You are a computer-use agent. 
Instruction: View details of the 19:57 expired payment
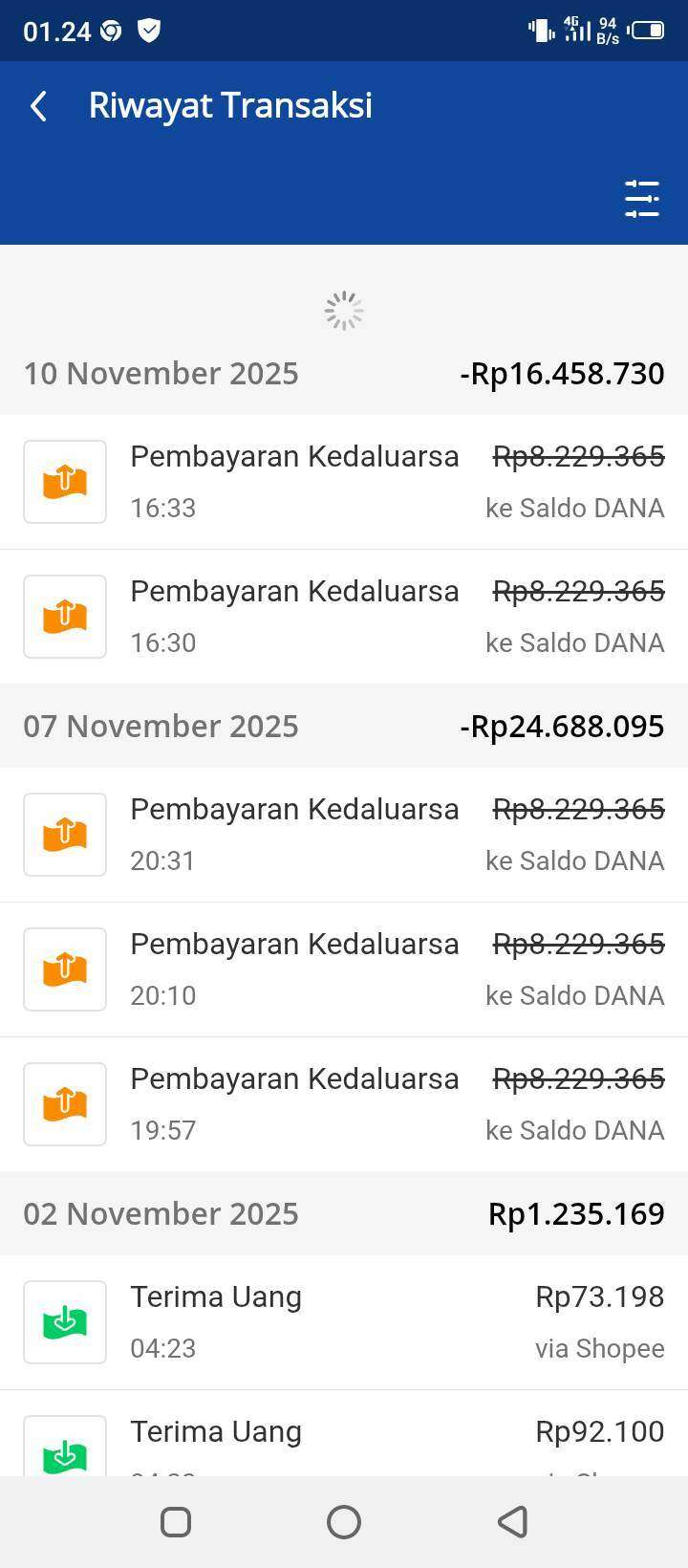coord(344,1104)
